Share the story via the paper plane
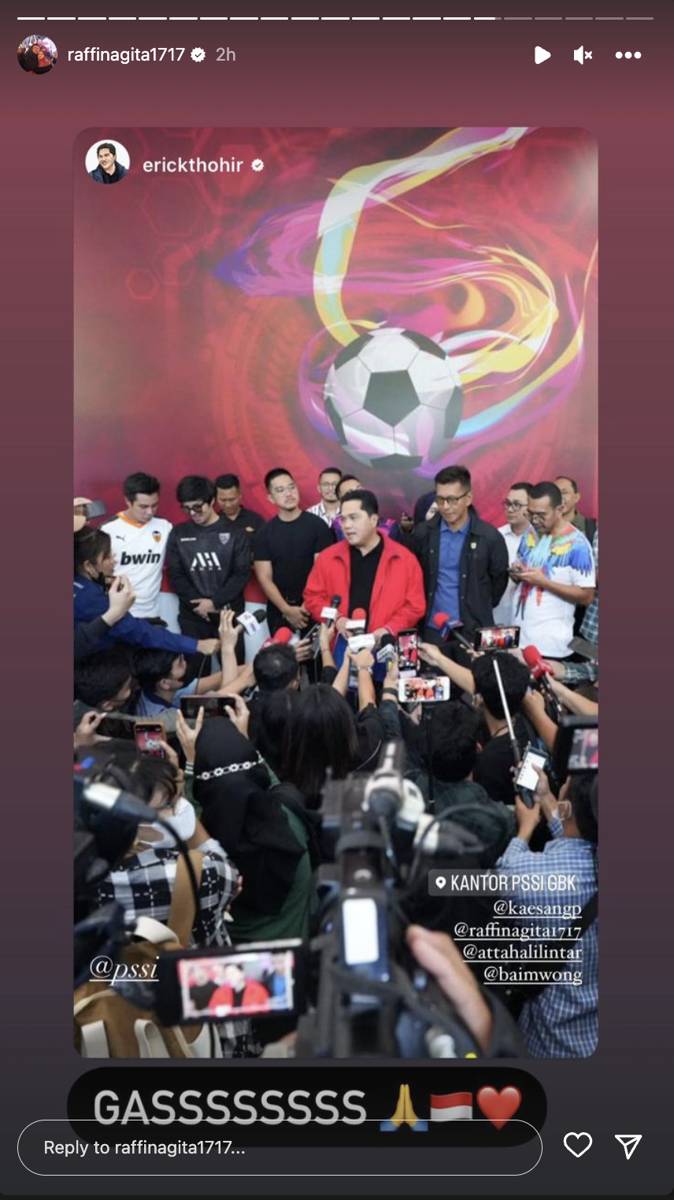The height and width of the screenshot is (1200, 674). [x=628, y=1146]
